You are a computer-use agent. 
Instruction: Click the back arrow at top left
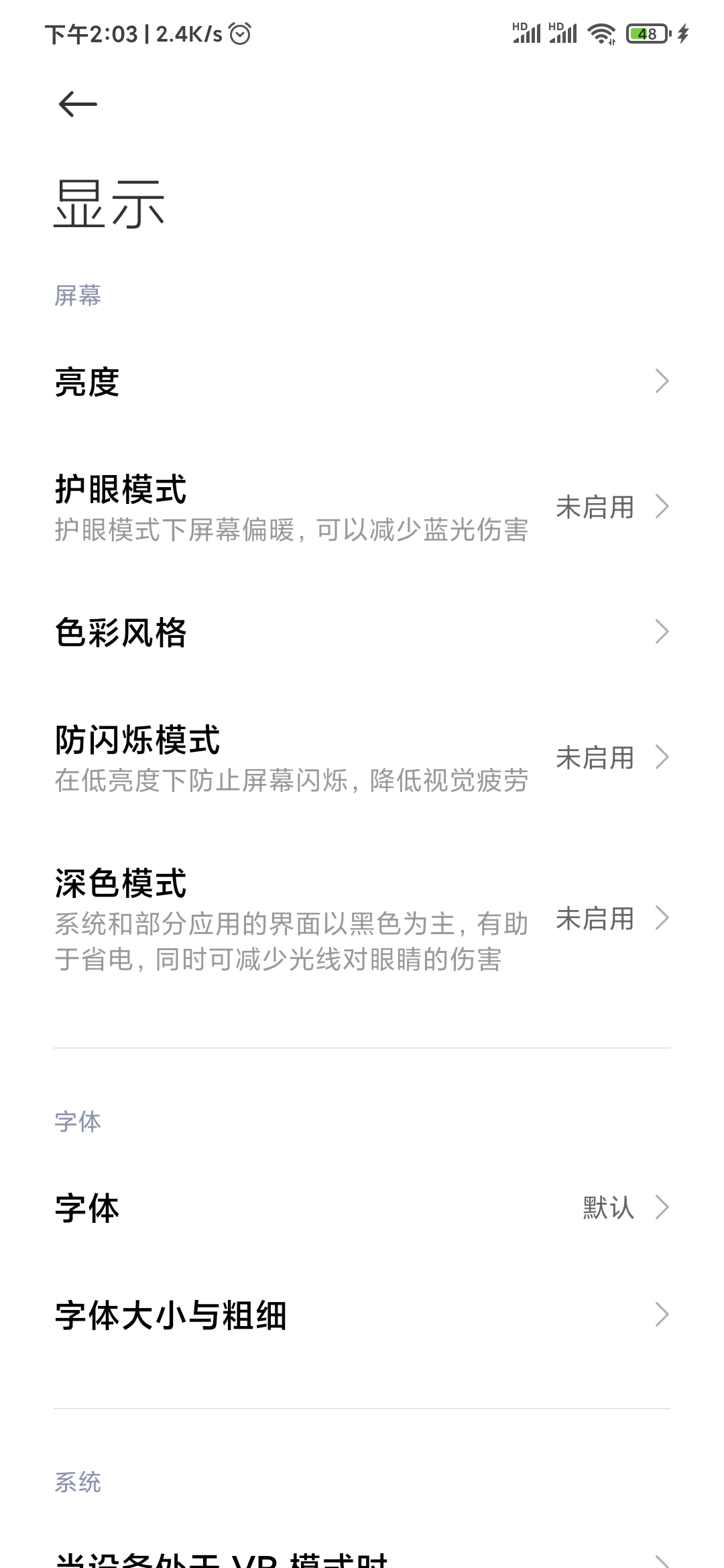pyautogui.click(x=77, y=103)
